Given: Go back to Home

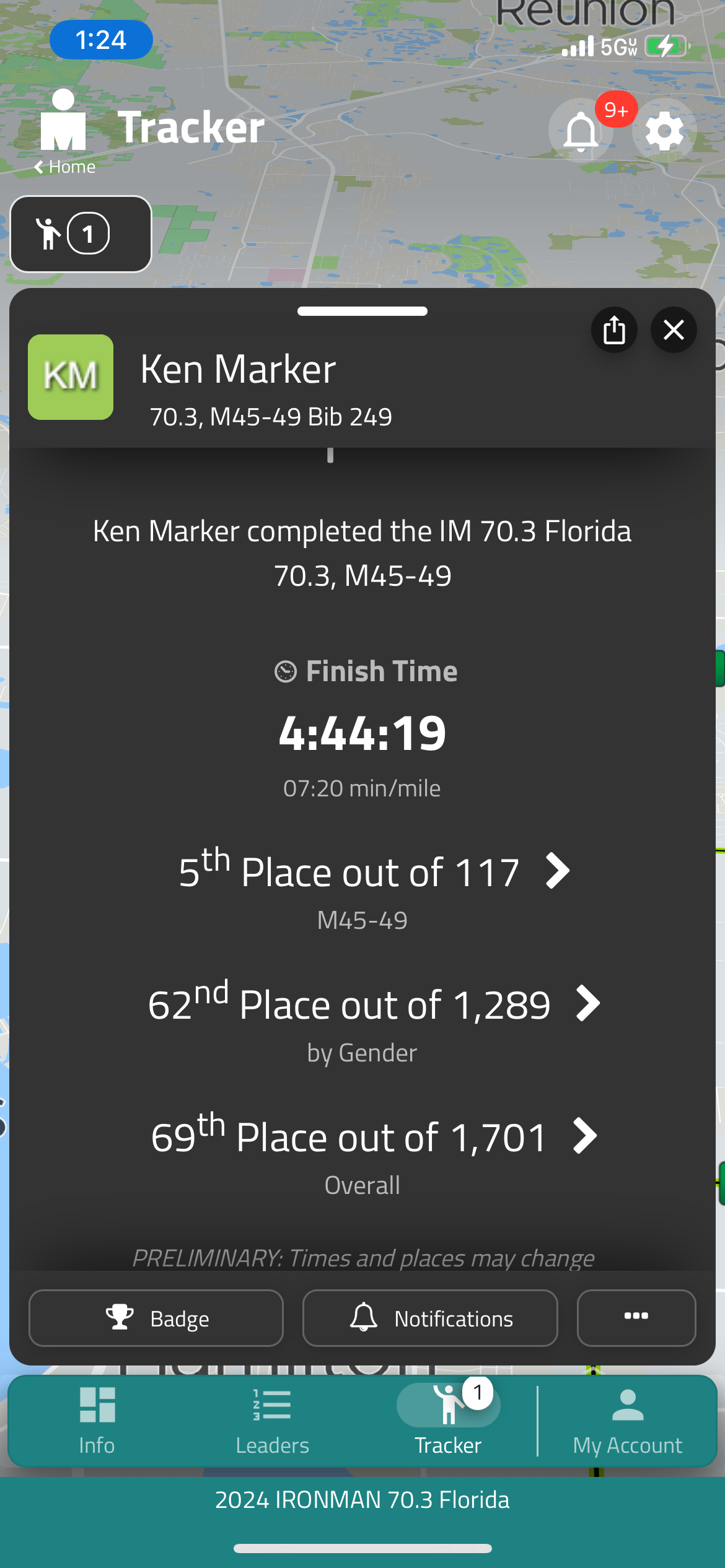Looking at the screenshot, I should pyautogui.click(x=65, y=167).
